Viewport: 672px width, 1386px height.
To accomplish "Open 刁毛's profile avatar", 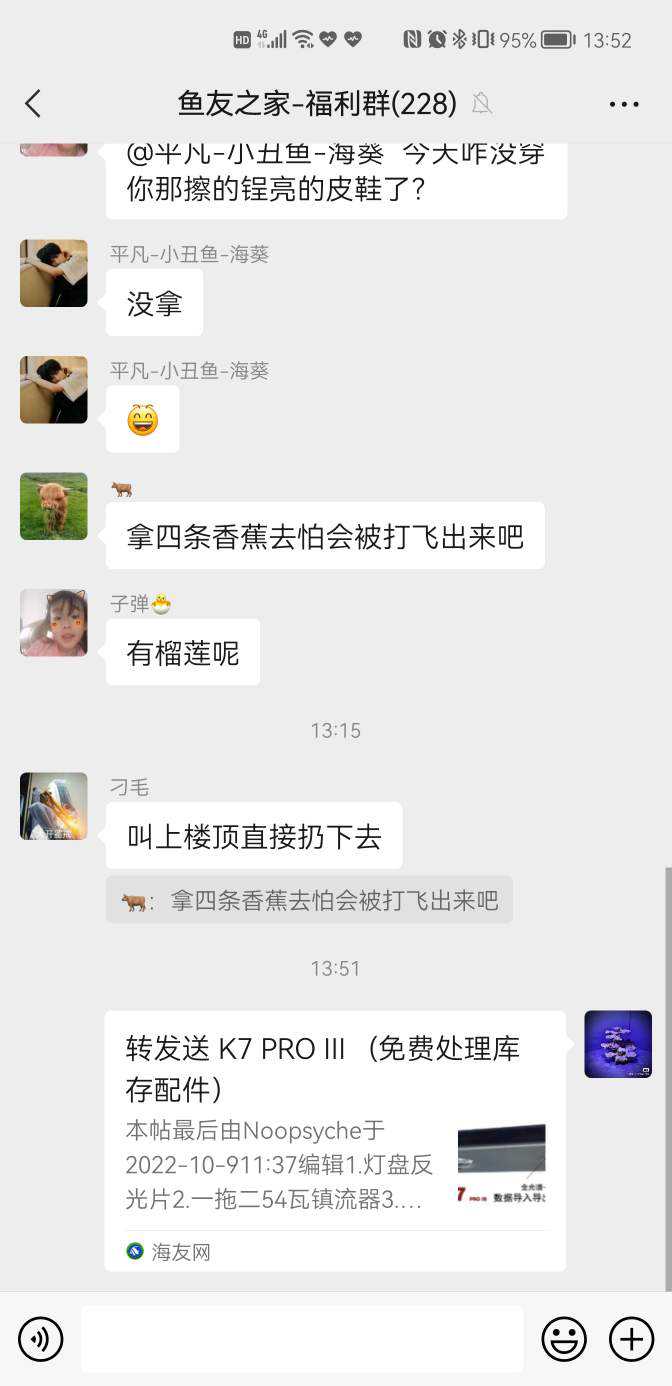I will click(x=54, y=806).
